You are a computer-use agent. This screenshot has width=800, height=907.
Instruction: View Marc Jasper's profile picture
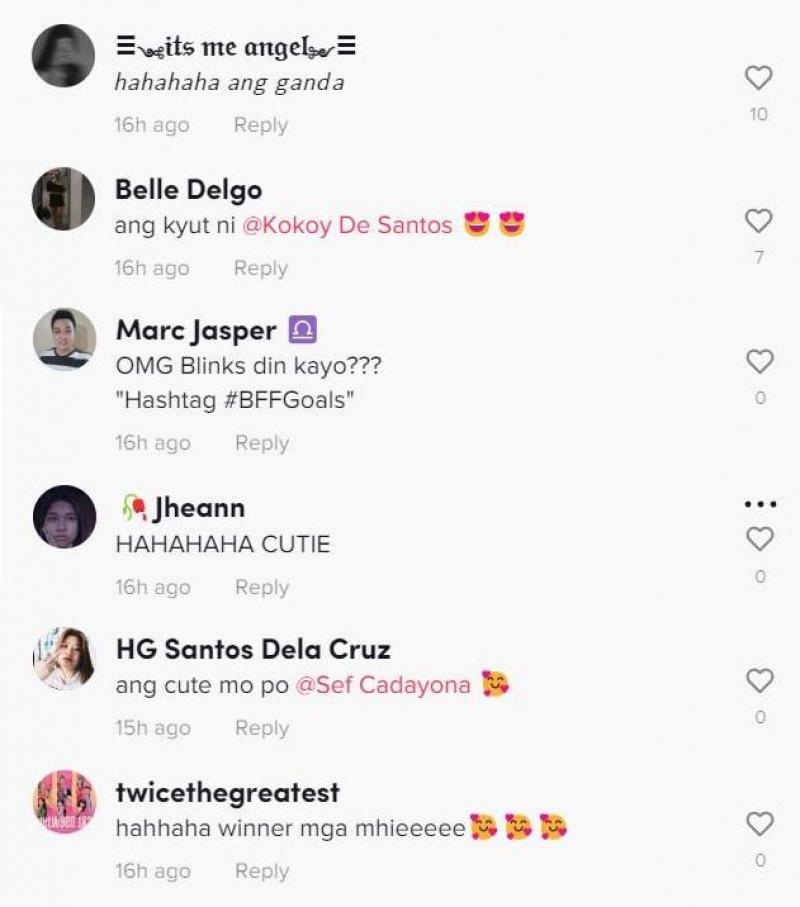64,340
